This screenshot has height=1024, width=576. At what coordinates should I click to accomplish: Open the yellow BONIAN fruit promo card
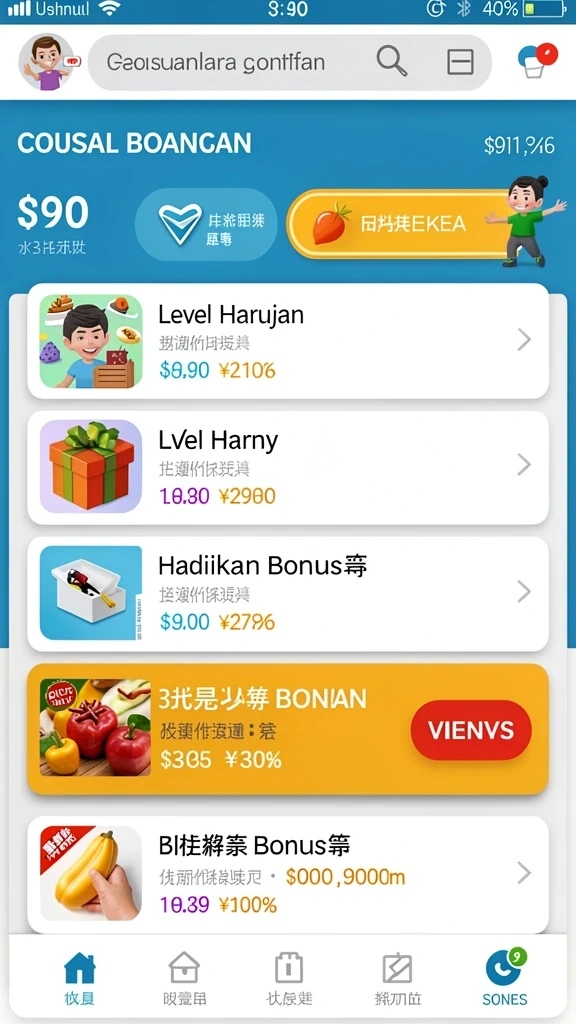coord(288,729)
